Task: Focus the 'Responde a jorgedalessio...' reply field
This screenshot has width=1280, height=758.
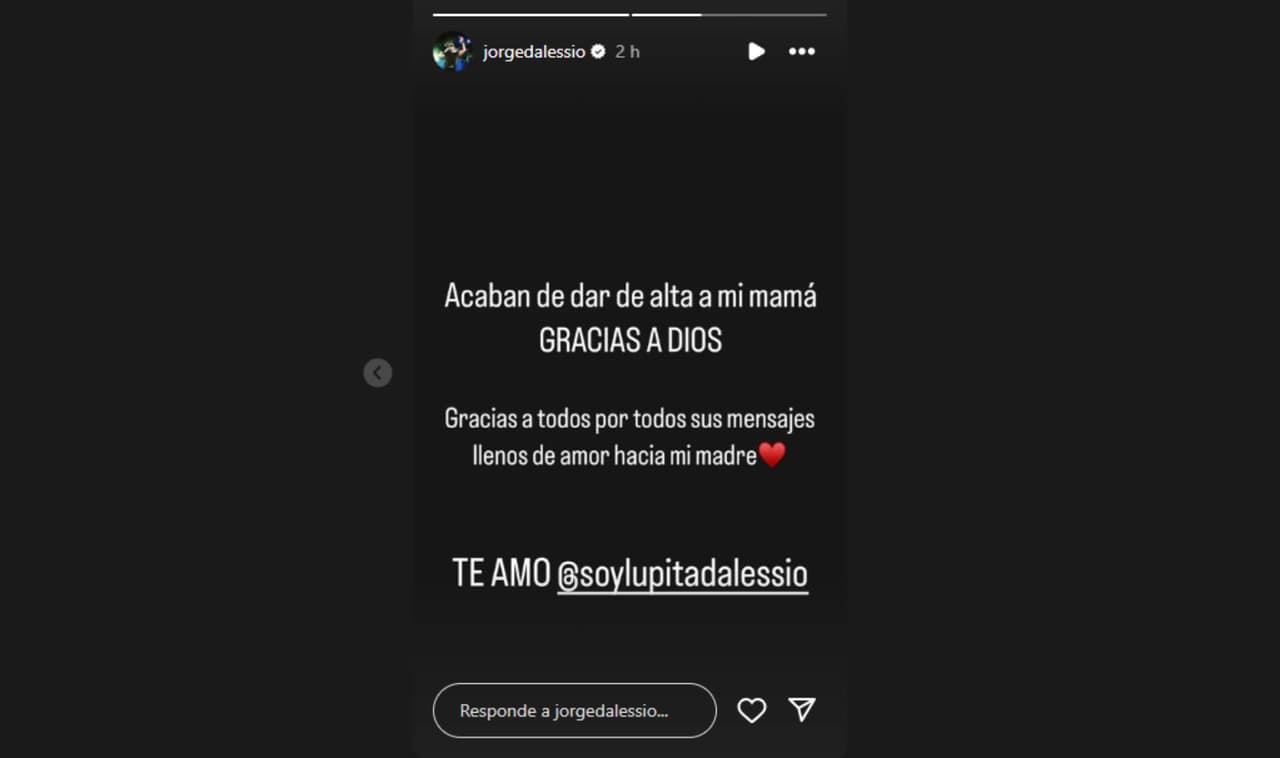Action: click(x=574, y=711)
